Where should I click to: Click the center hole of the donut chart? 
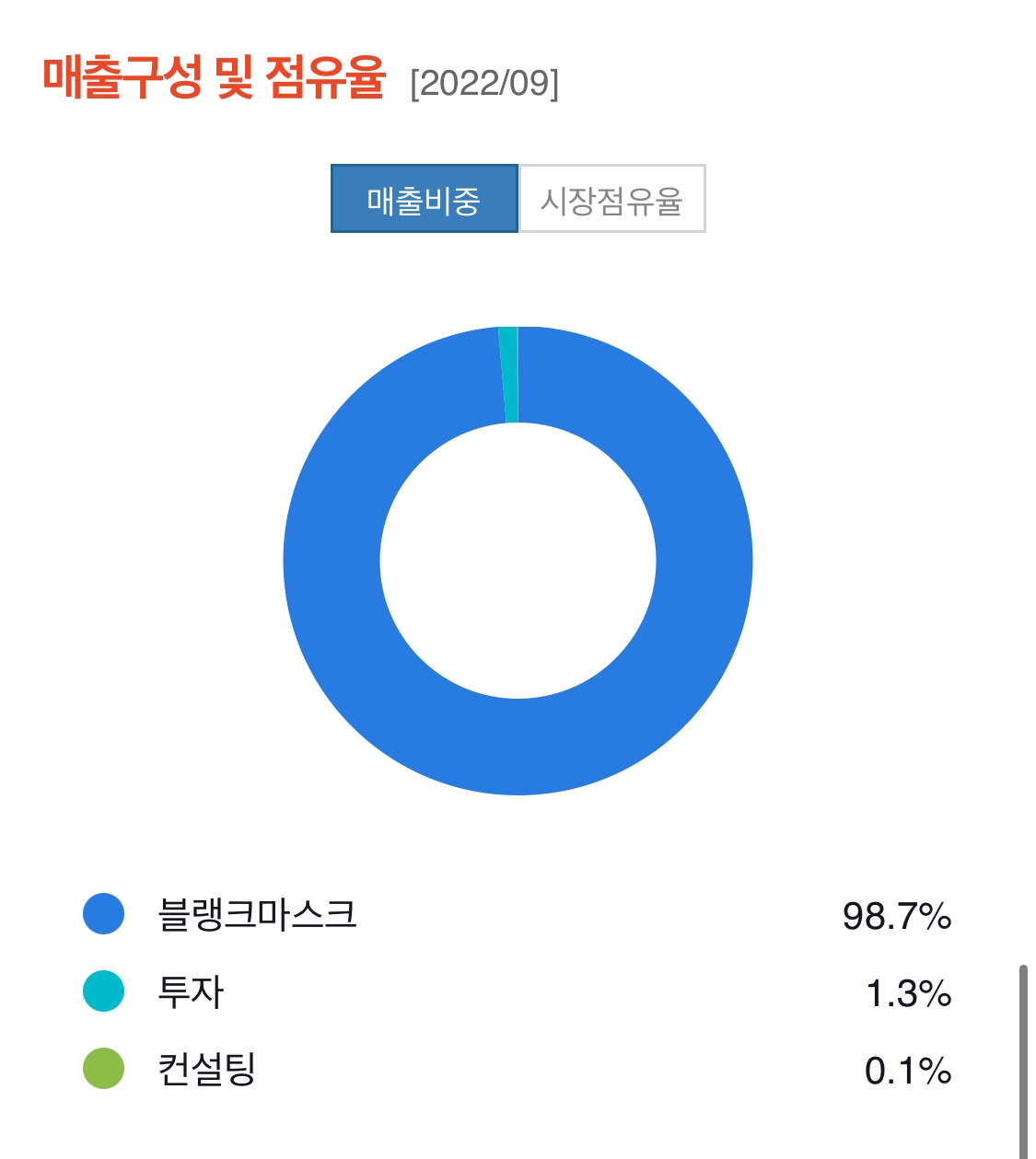pyautogui.click(x=518, y=562)
